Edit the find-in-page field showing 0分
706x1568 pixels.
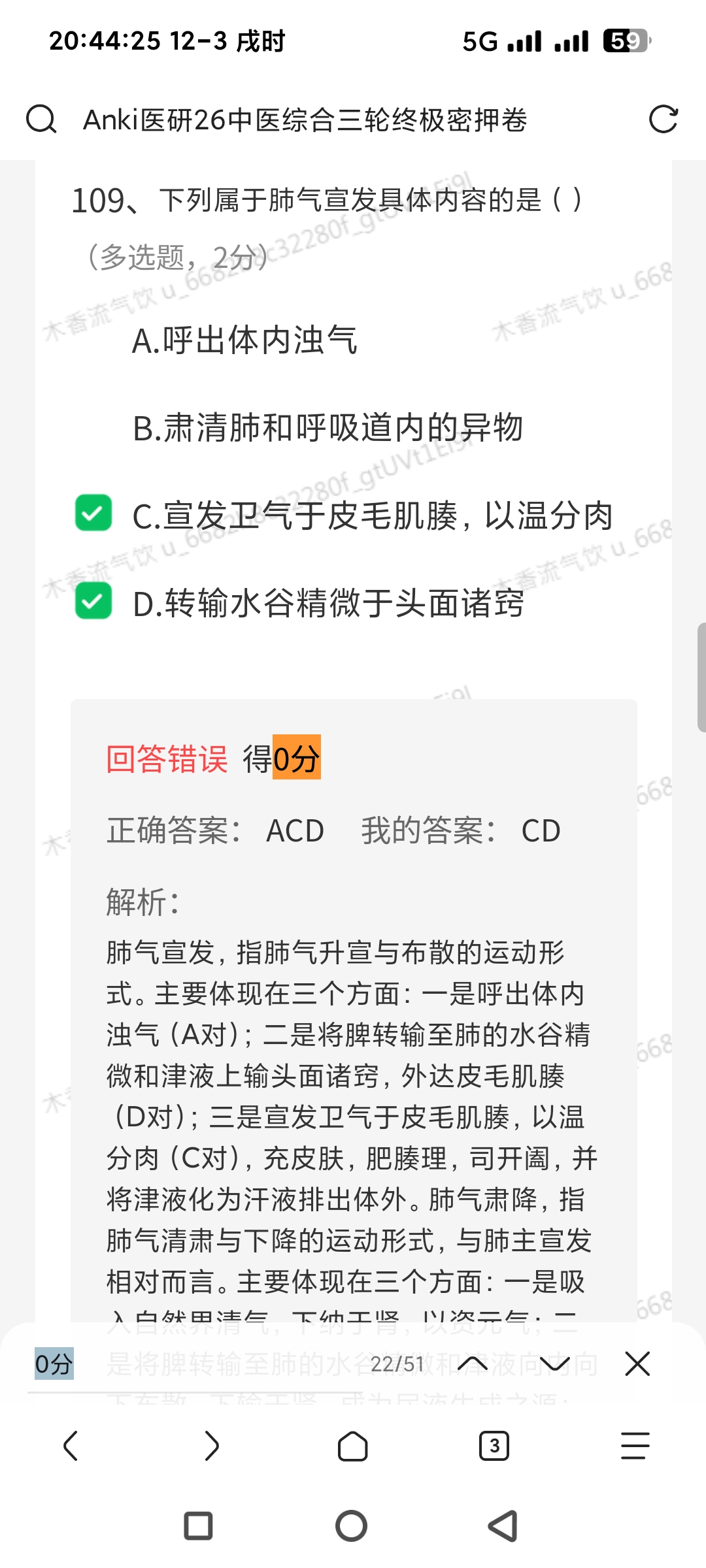point(196,1364)
